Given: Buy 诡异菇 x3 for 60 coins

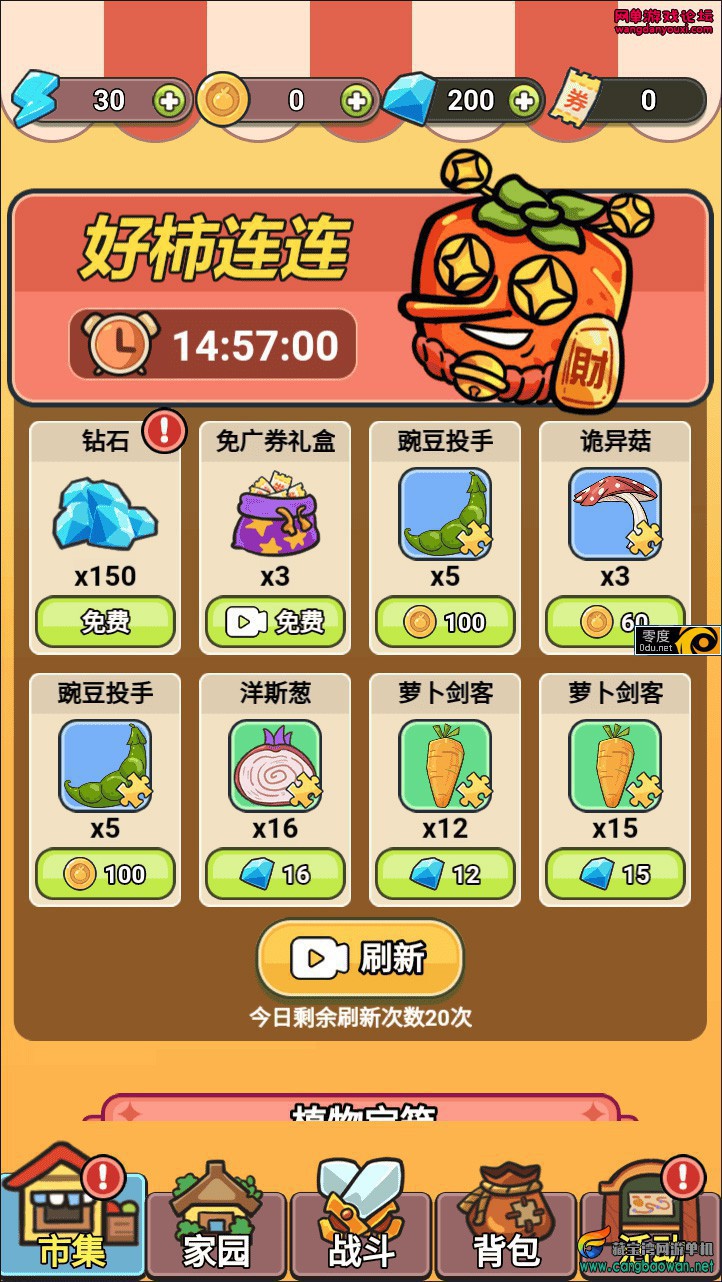Looking at the screenshot, I should (615, 622).
